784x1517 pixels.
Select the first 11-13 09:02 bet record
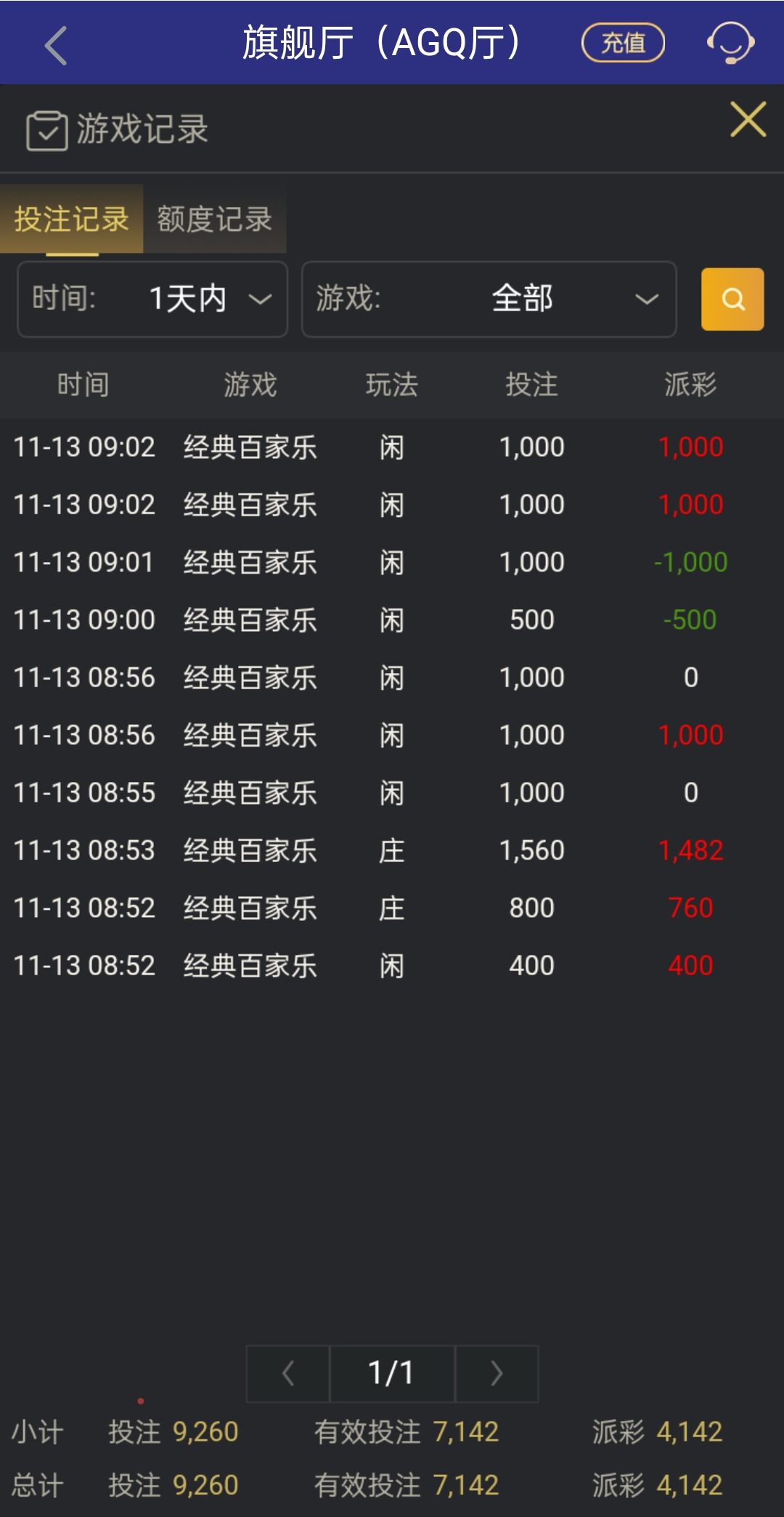click(392, 447)
